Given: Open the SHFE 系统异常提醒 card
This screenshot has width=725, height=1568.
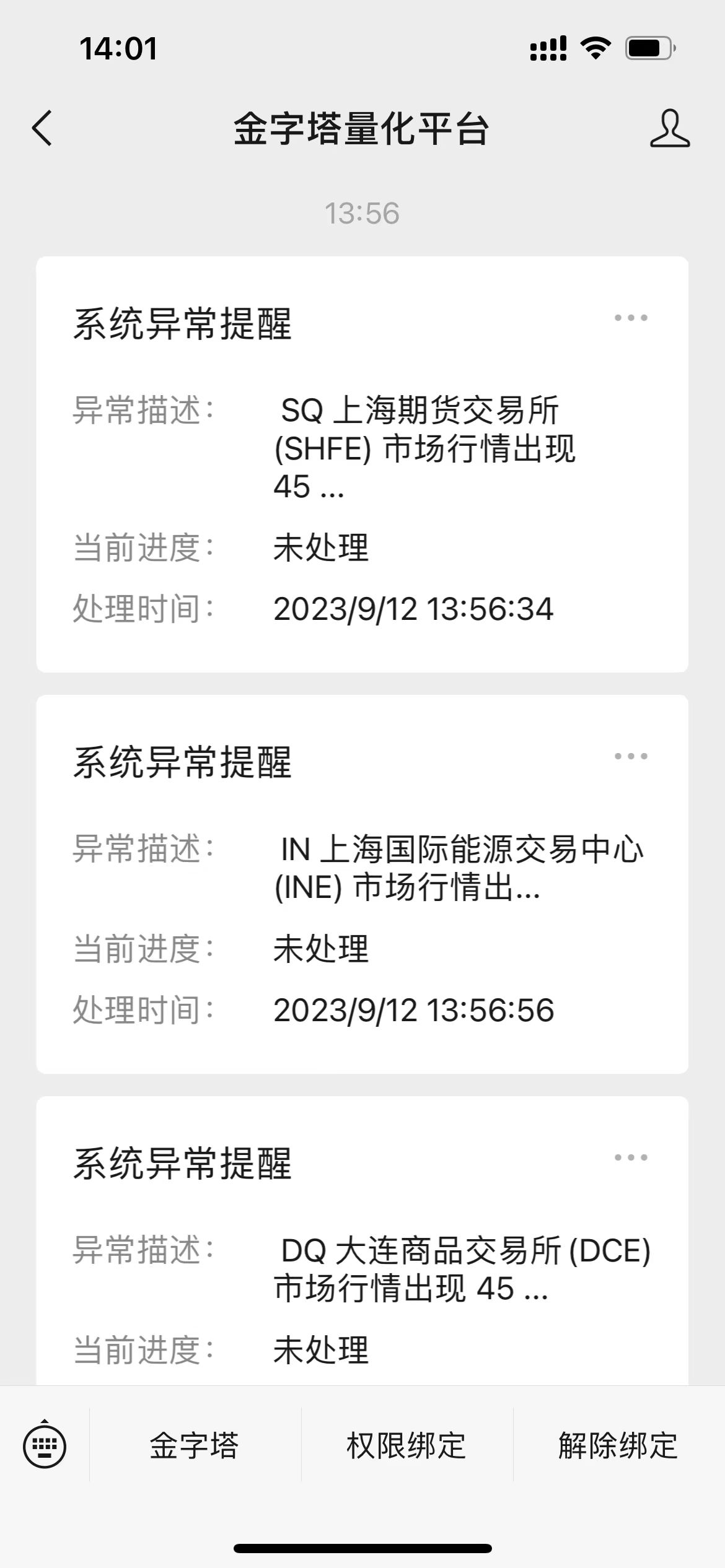Looking at the screenshot, I should [x=362, y=464].
